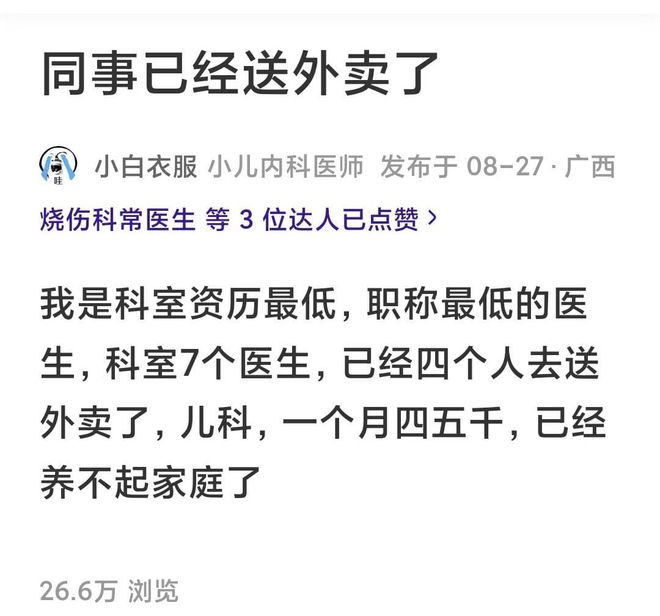
Task: View the 3 experts who liked this post
Action: pyautogui.click(x=238, y=219)
